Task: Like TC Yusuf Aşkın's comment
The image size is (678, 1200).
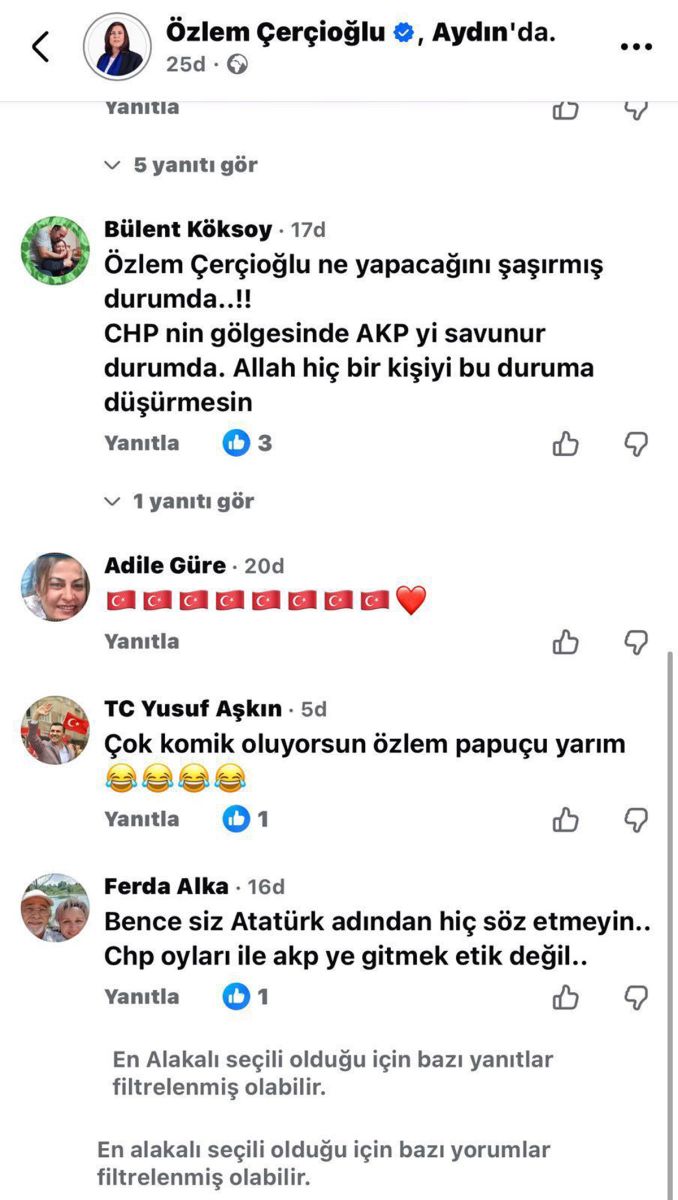Action: (x=566, y=819)
